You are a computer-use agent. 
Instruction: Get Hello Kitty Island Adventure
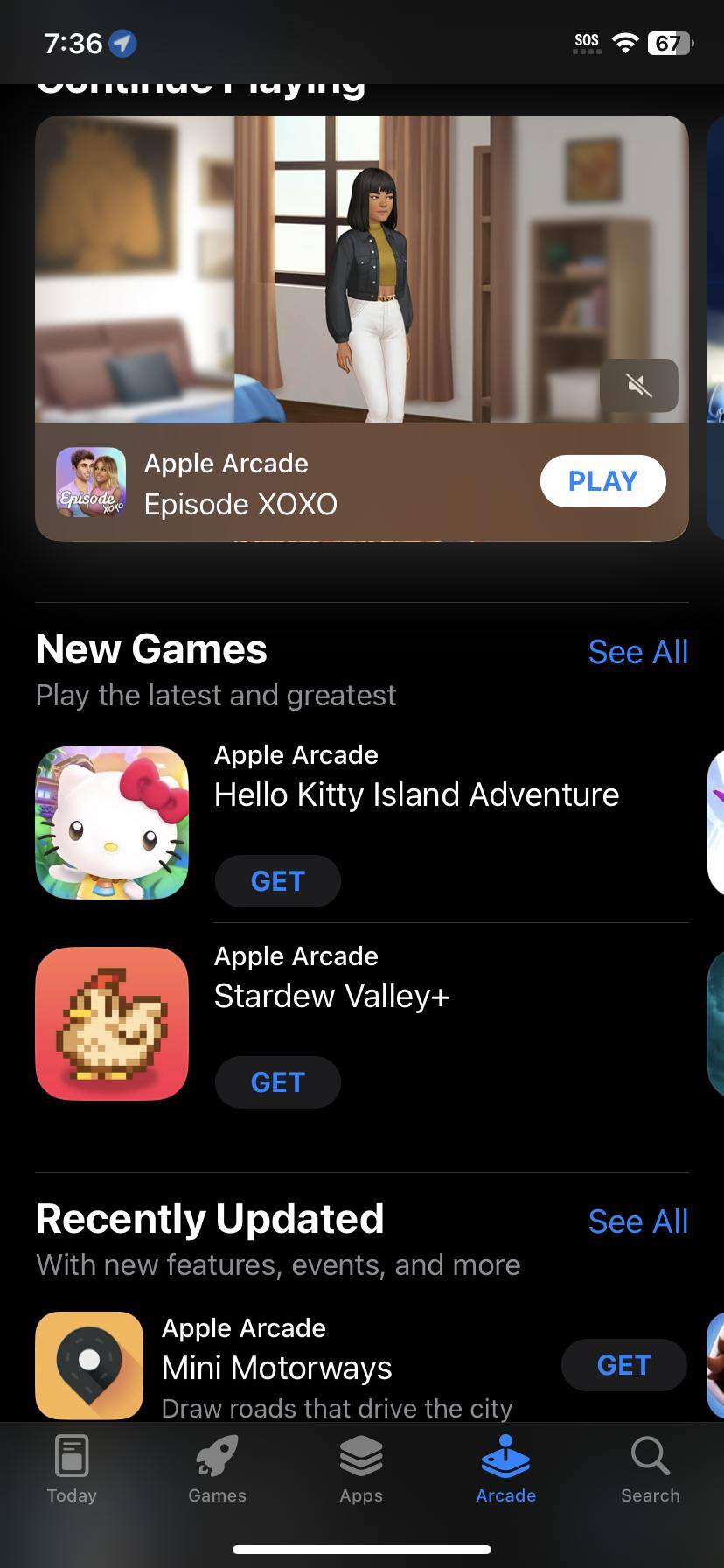[x=277, y=881]
